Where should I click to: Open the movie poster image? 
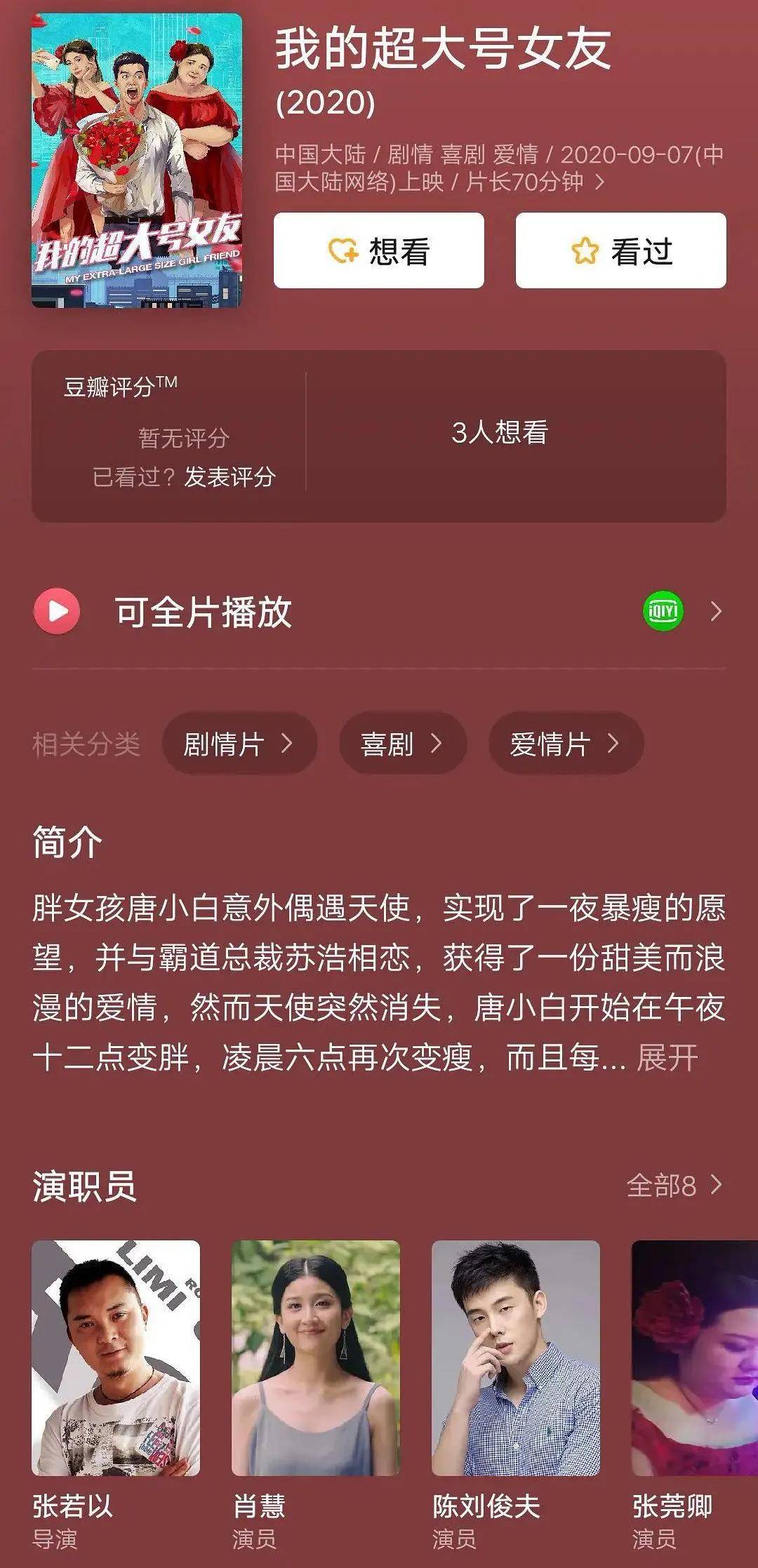click(x=137, y=160)
